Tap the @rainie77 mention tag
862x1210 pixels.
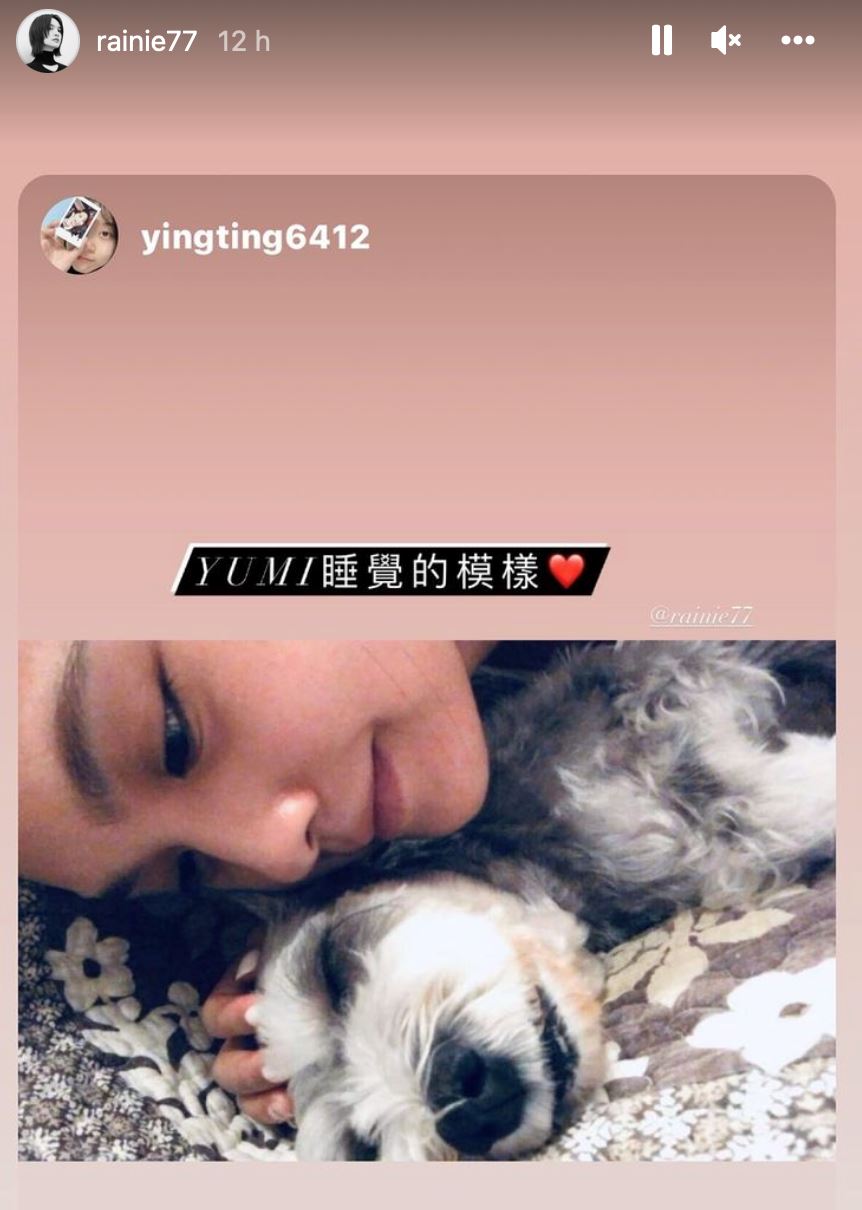(704, 613)
